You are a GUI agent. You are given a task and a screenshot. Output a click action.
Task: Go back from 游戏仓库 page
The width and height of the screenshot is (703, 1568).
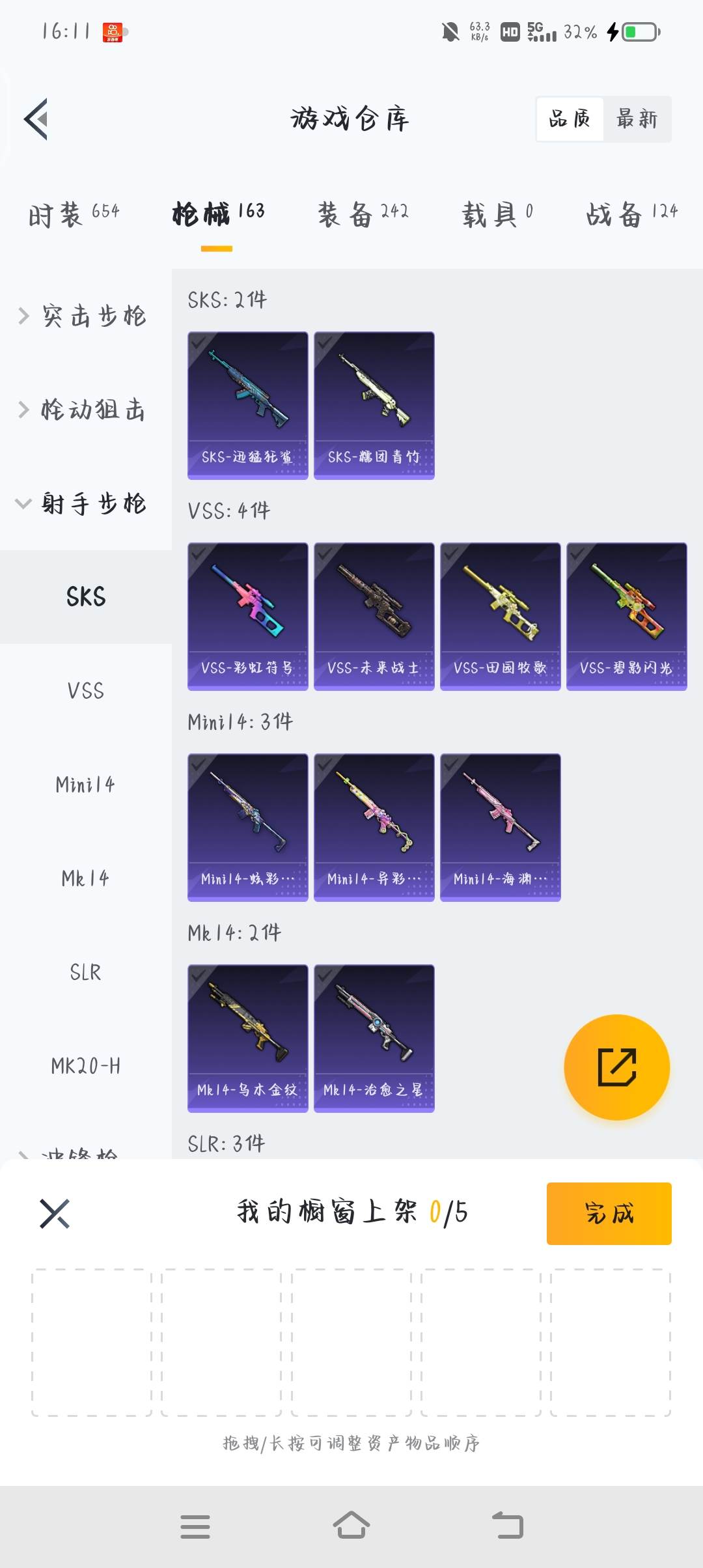[x=36, y=119]
